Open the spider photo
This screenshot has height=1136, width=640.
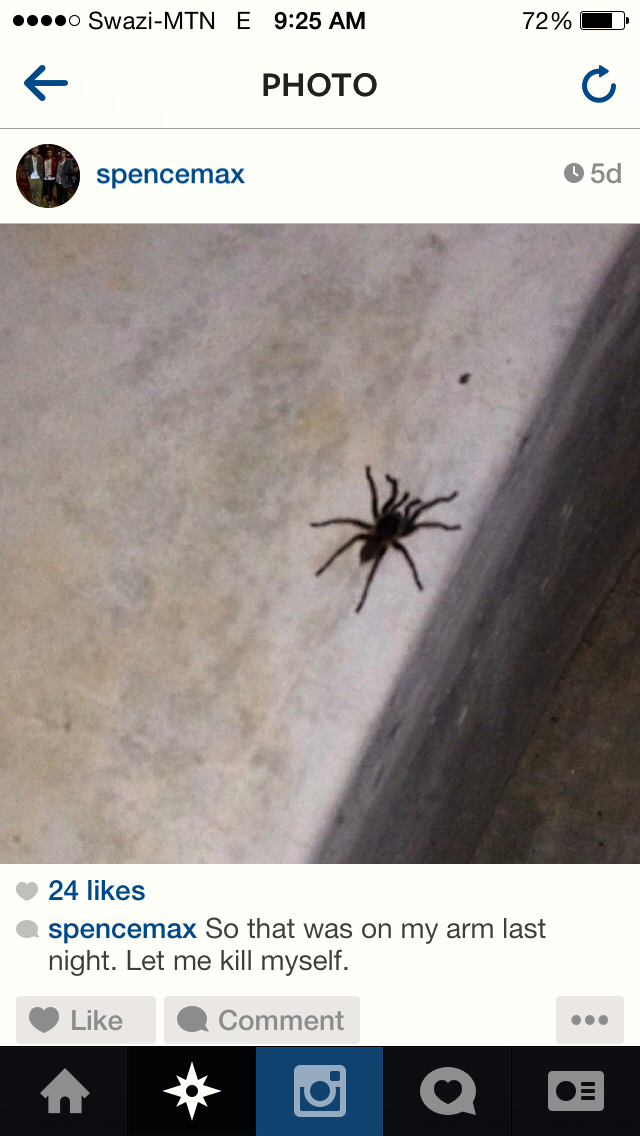pyautogui.click(x=320, y=543)
